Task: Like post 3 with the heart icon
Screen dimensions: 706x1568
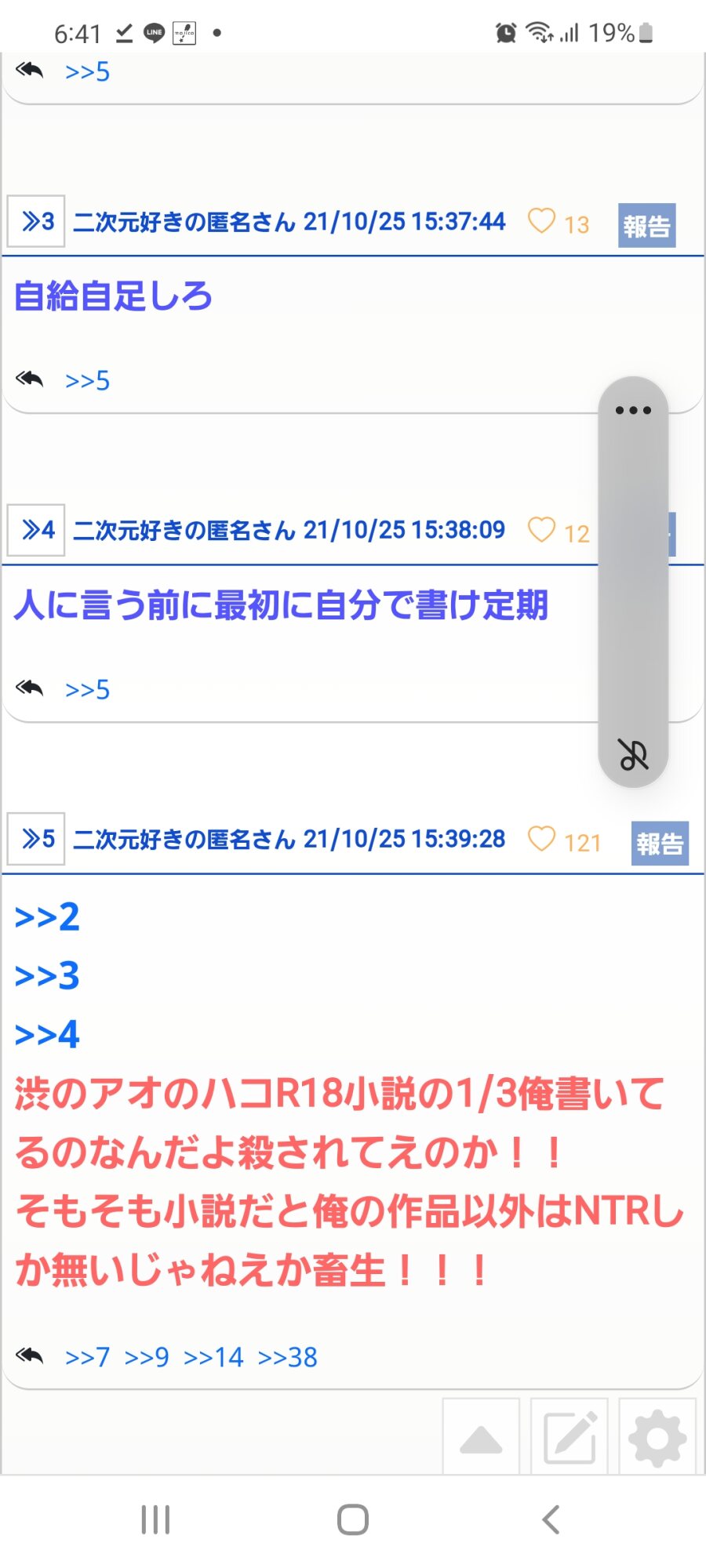Action: click(x=541, y=221)
